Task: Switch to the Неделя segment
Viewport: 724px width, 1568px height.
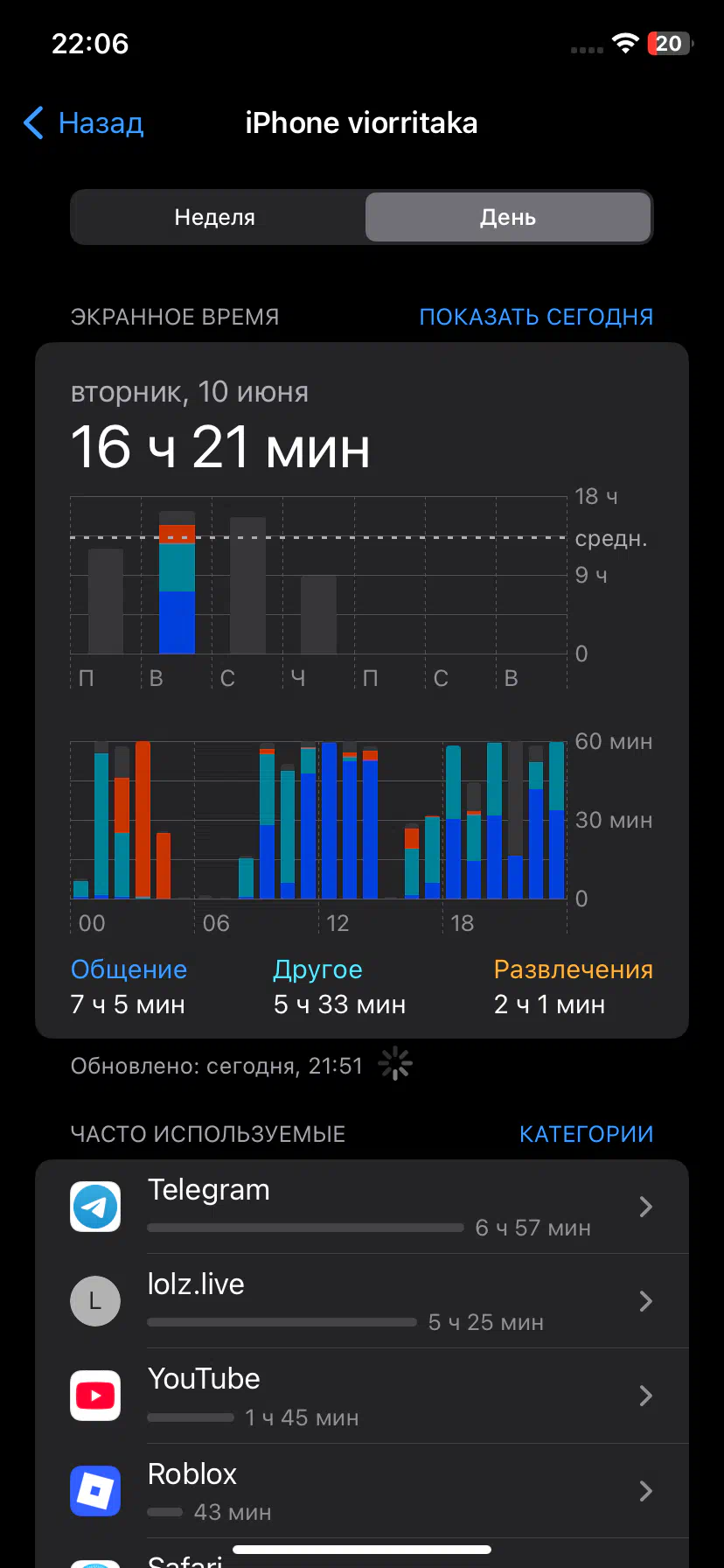Action: pos(216,217)
